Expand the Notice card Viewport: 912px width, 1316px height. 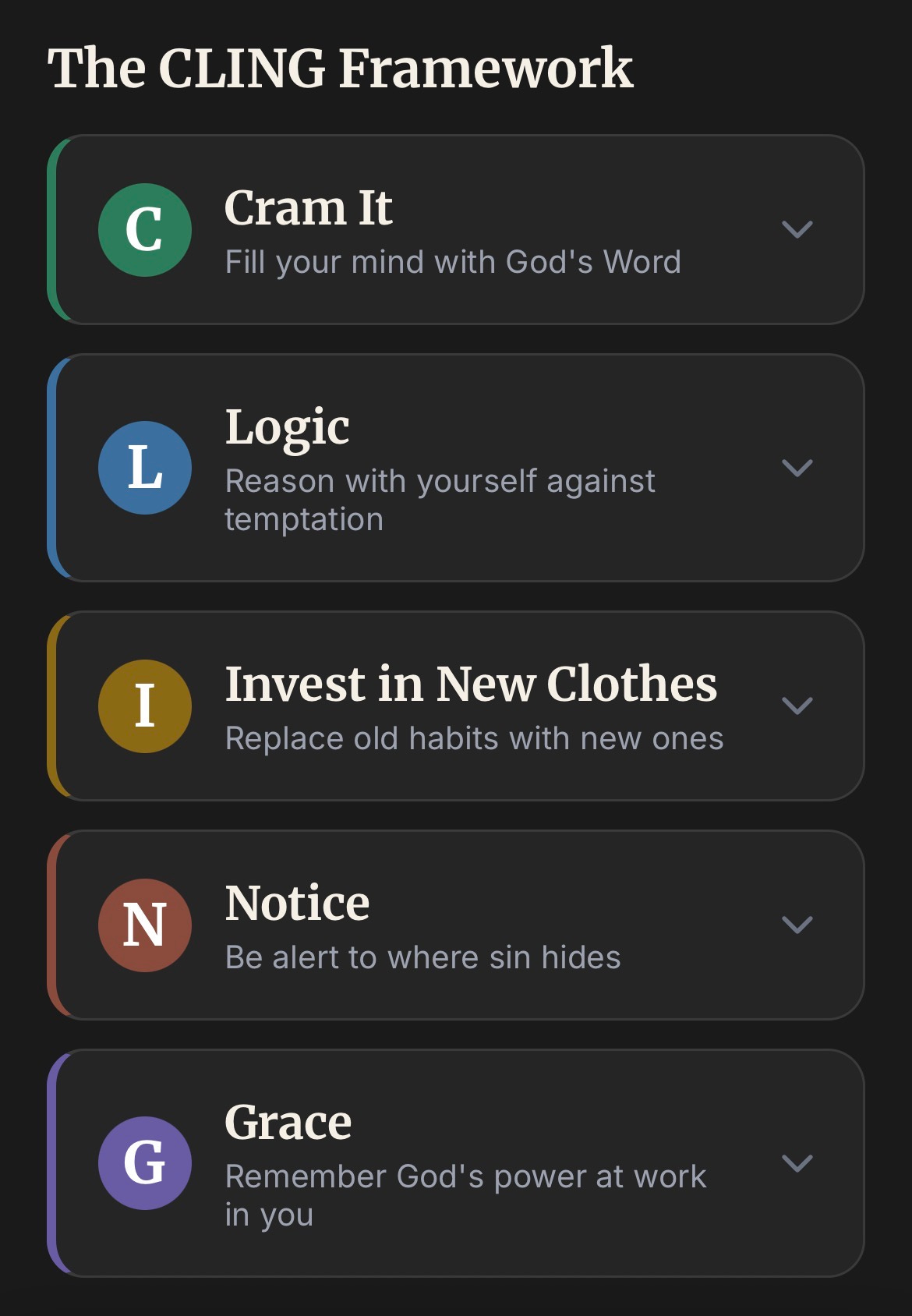797,925
